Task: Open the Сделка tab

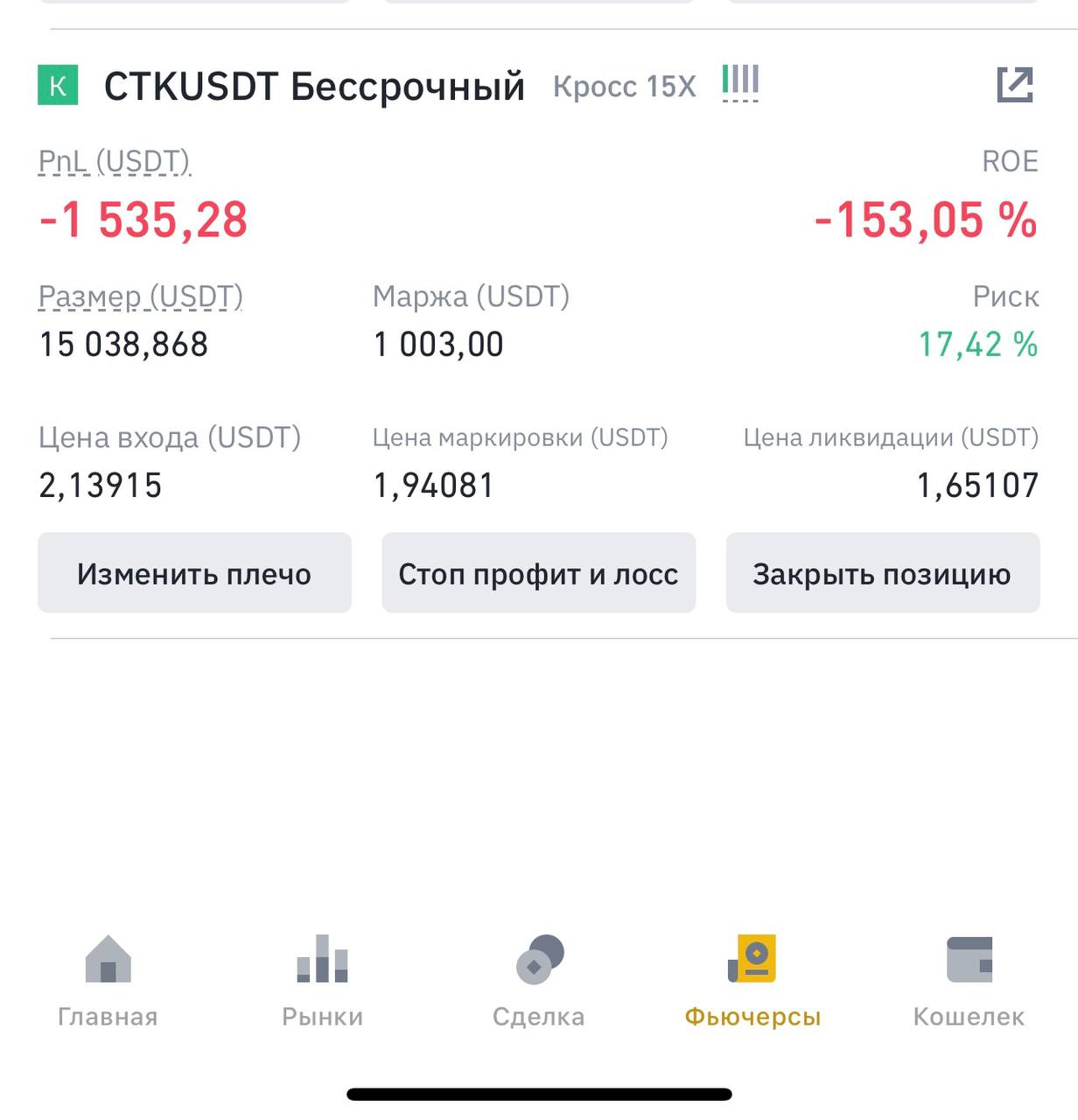Action: pos(538,980)
